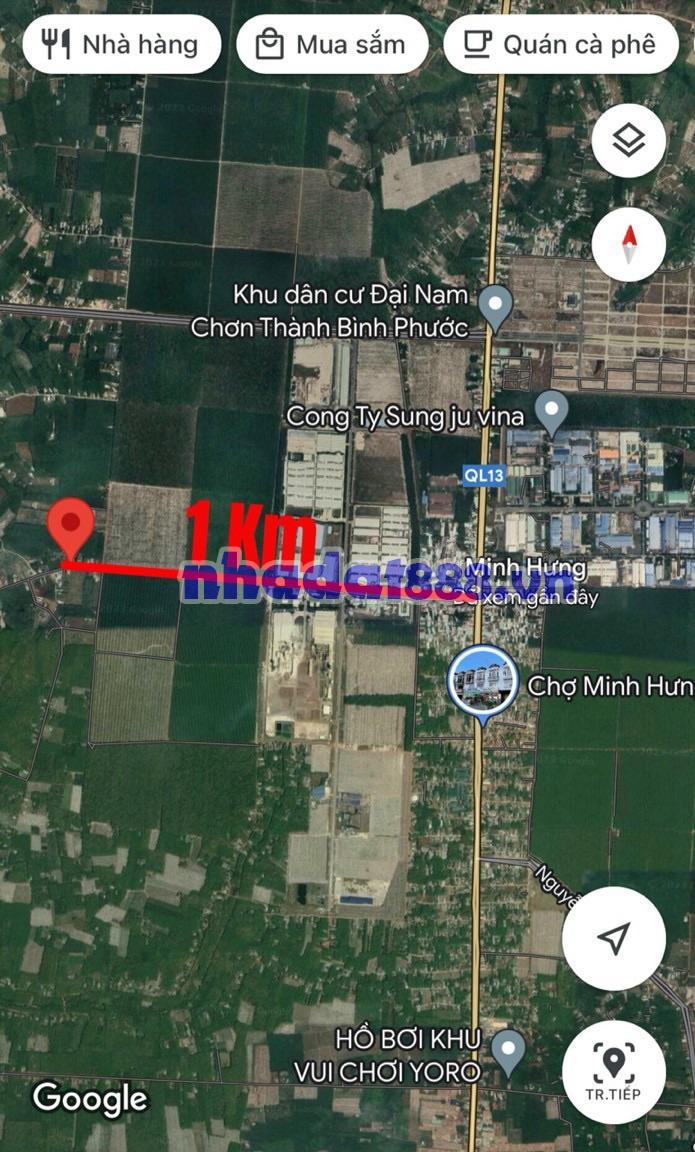
Task: Open Khu dân cư Đại Nam pin
Action: [495, 304]
